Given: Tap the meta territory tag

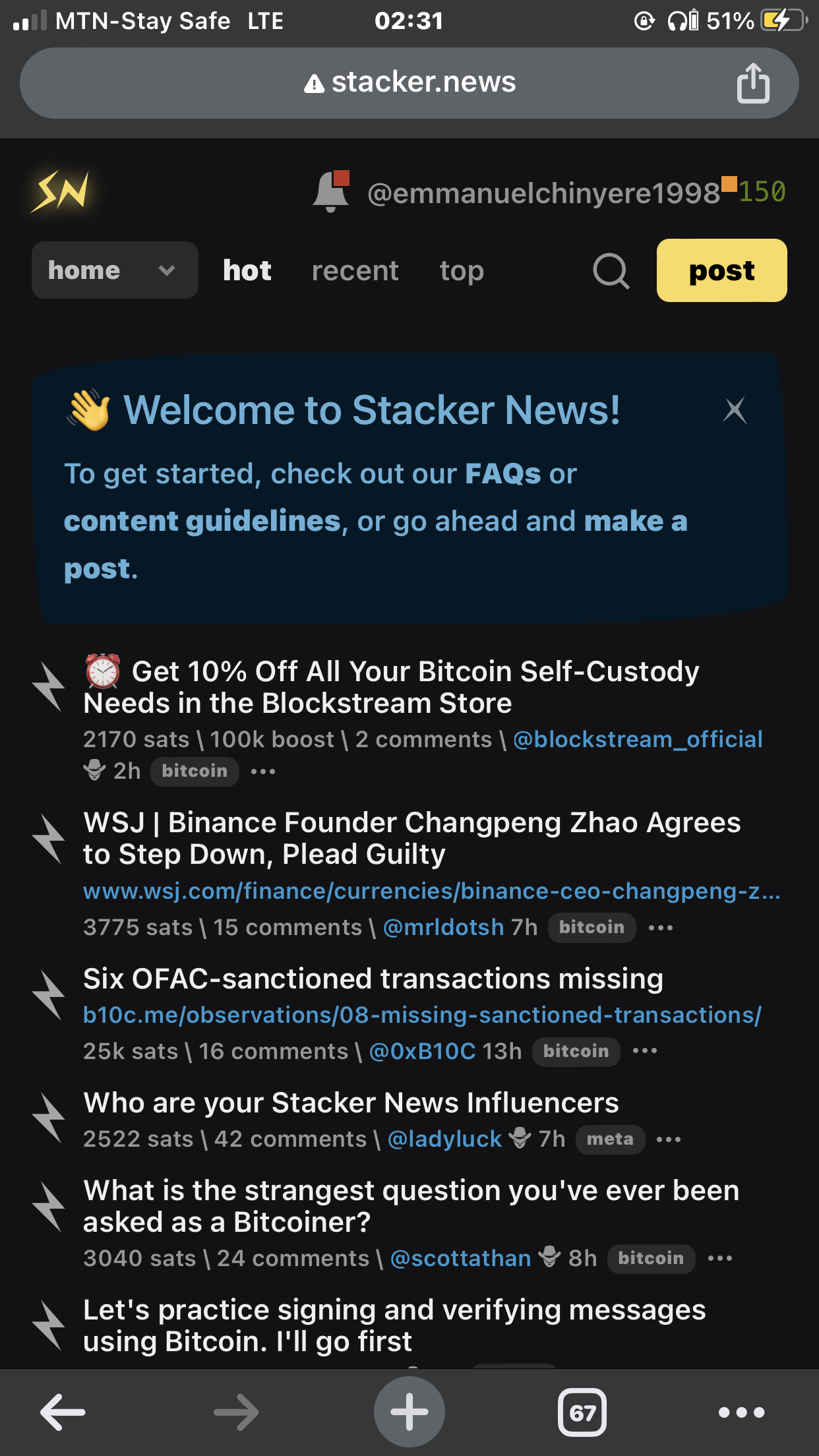Looking at the screenshot, I should click(x=609, y=1139).
